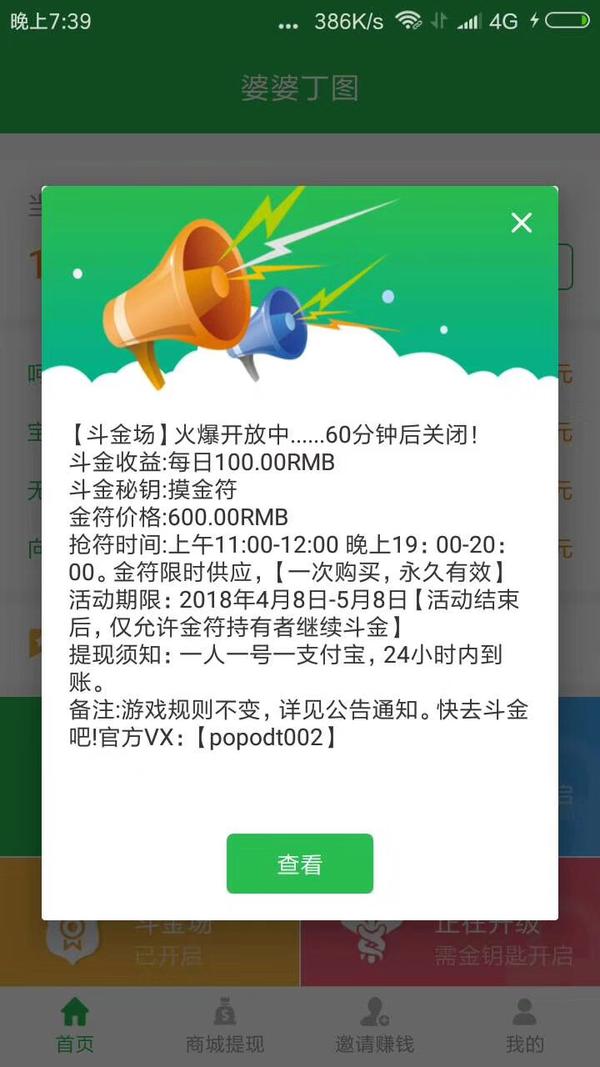Go to the 邀请赚钱 tab

(x=374, y=1026)
